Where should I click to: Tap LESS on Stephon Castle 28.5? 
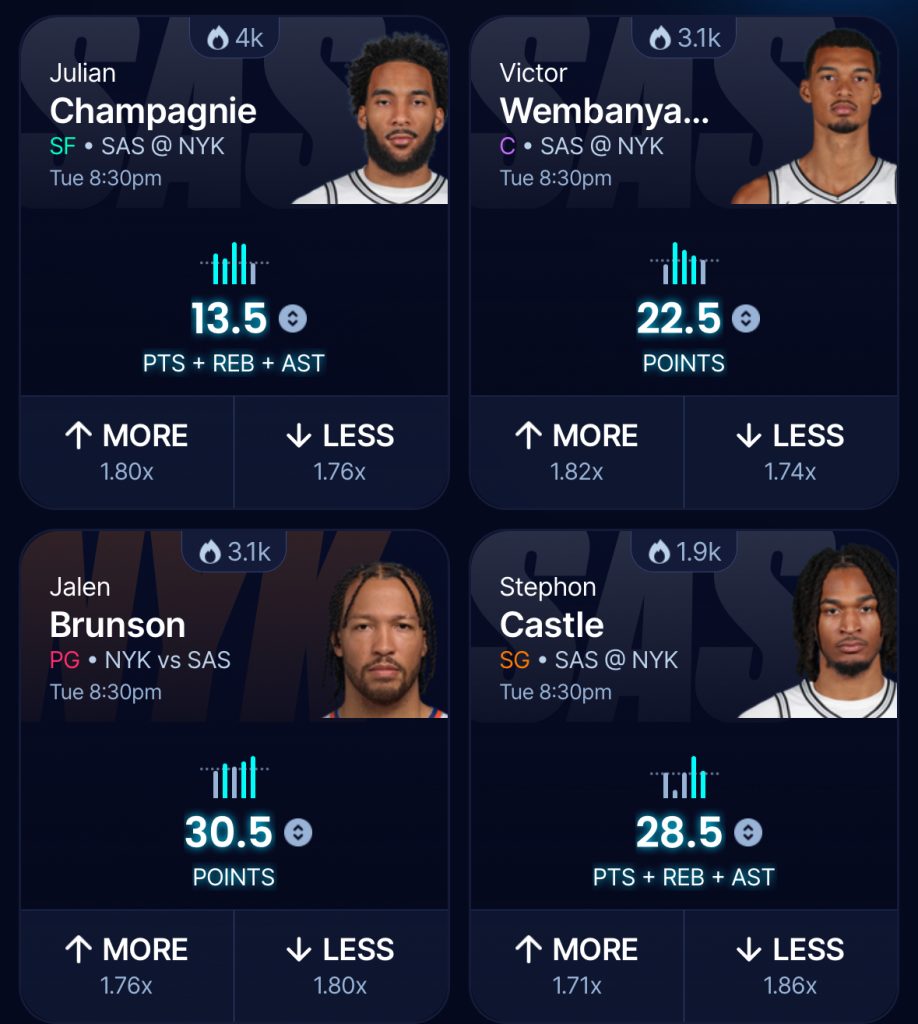pyautogui.click(x=790, y=966)
